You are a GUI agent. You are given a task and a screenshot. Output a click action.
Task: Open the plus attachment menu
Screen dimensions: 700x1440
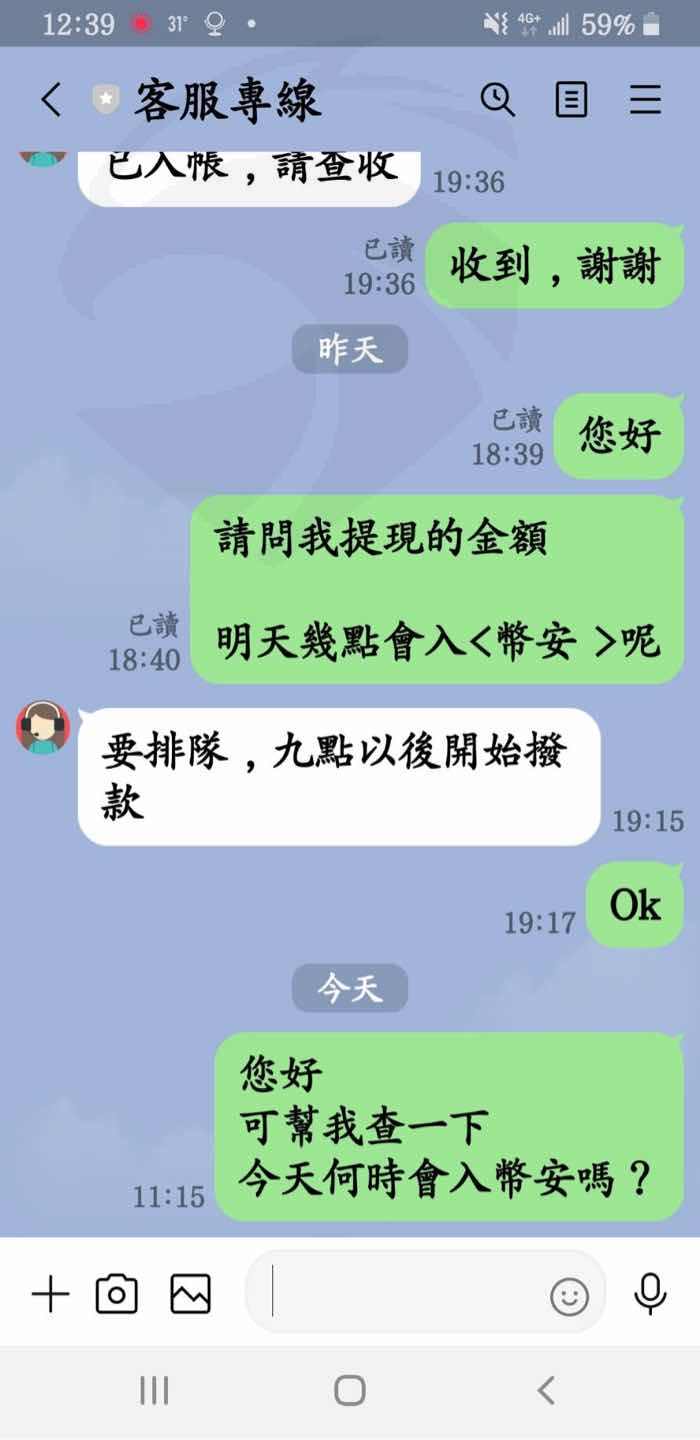[50, 1295]
